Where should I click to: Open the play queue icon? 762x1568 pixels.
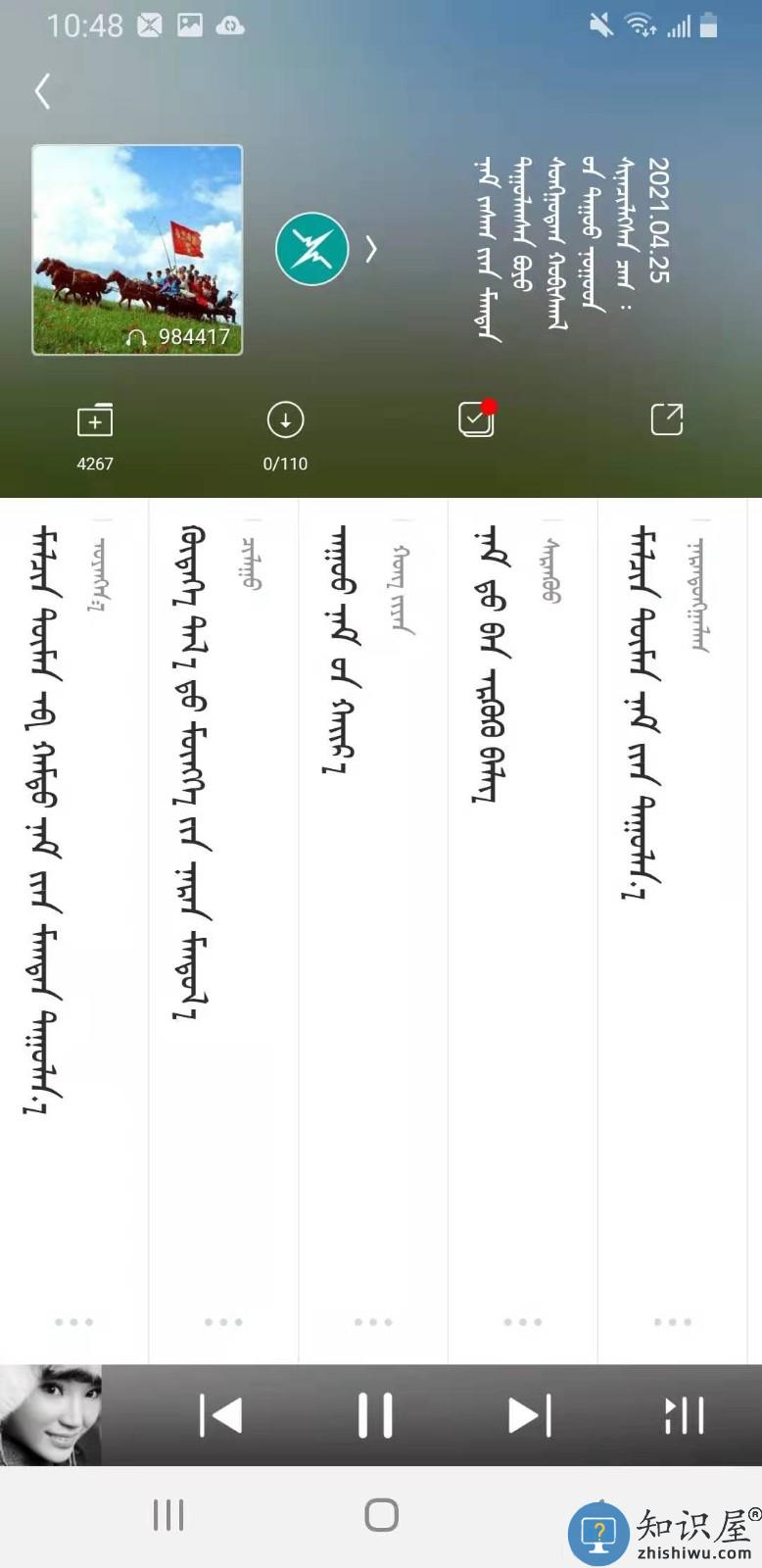[x=684, y=1415]
